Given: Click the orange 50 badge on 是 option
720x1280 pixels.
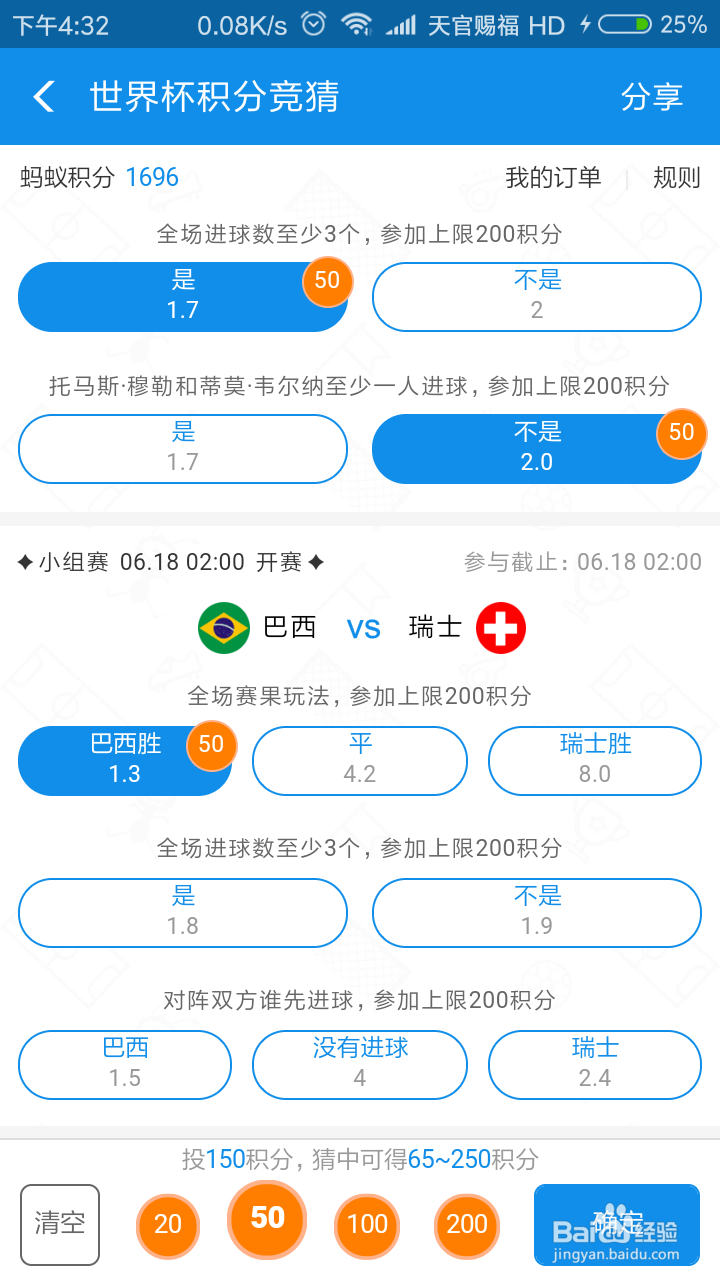Looking at the screenshot, I should point(326,281).
